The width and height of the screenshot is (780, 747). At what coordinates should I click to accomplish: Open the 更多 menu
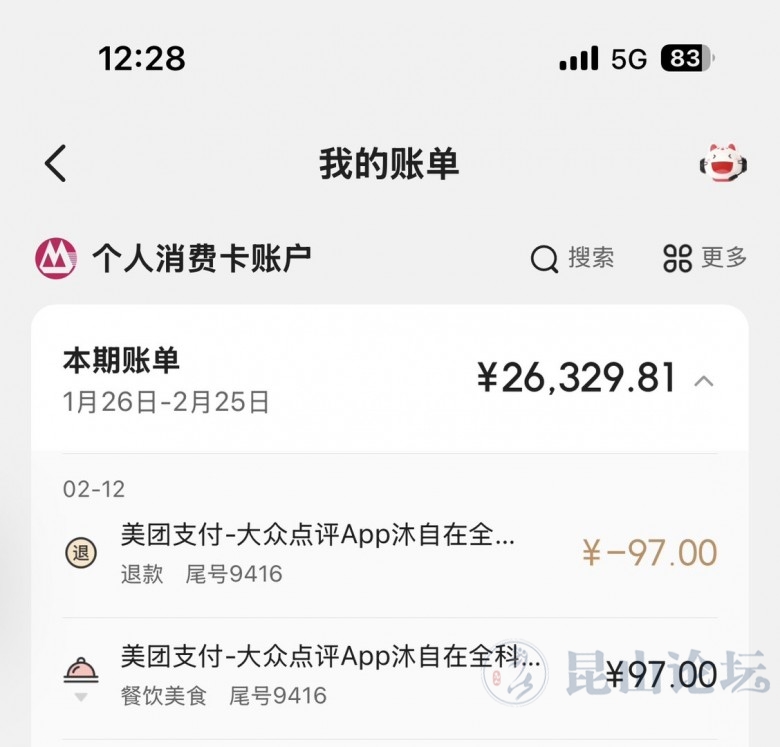tap(705, 259)
